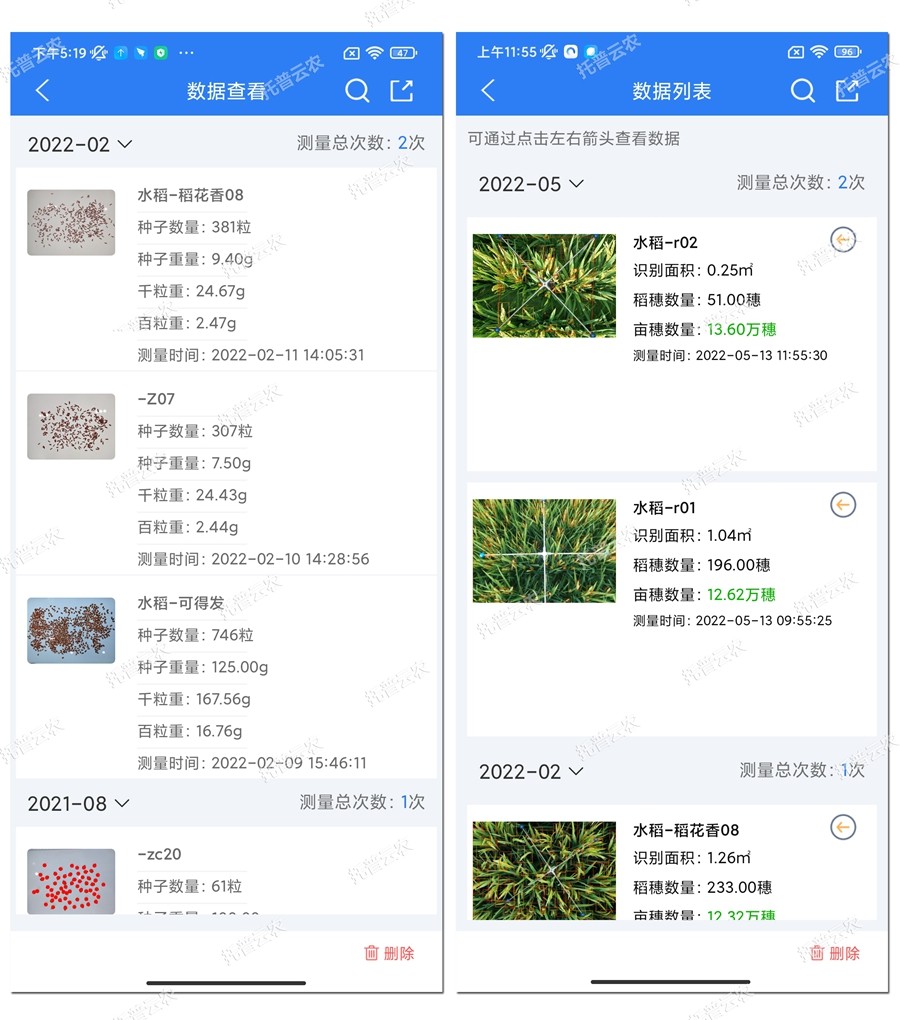View the red seed image for -zc20
The width and height of the screenshot is (900, 1020).
70,875
